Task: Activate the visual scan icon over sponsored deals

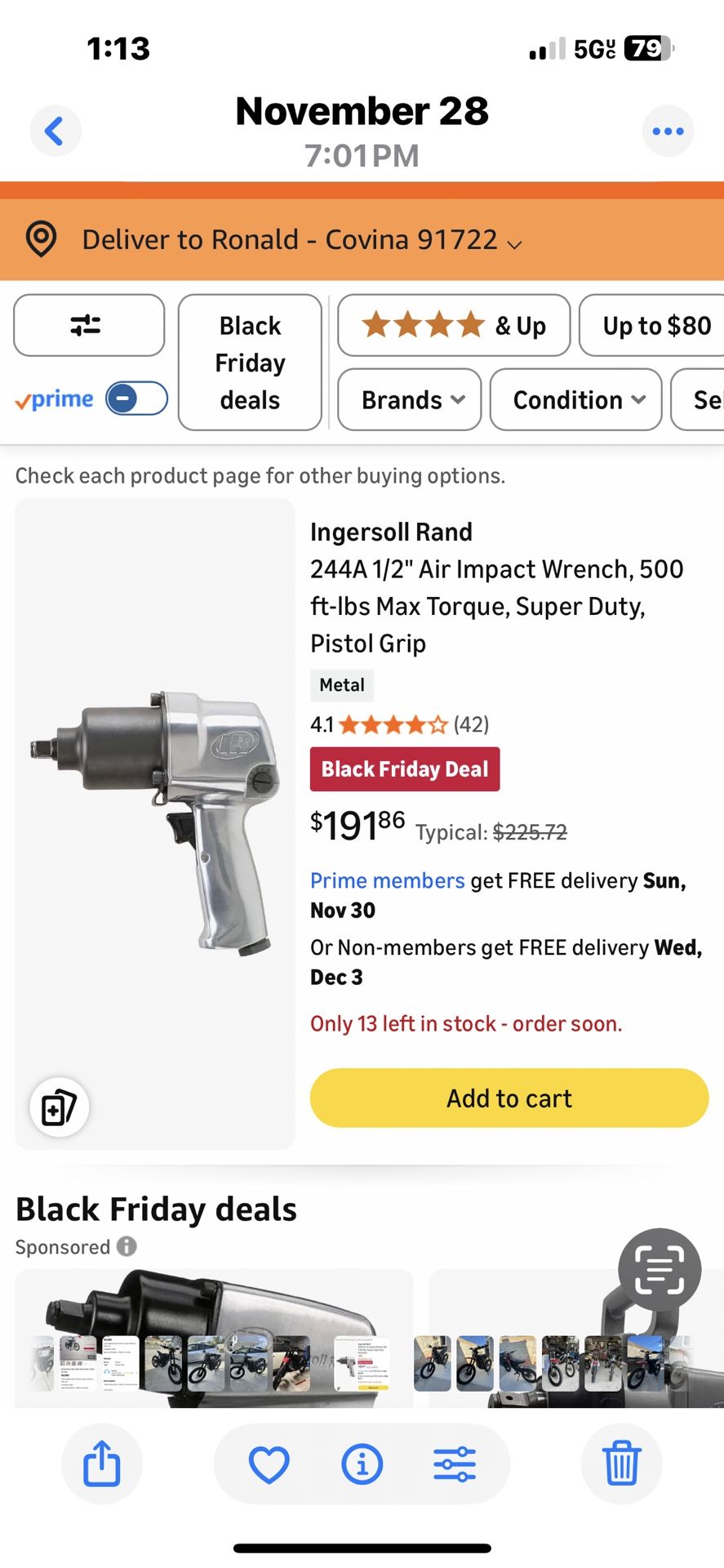Action: 658,1269
